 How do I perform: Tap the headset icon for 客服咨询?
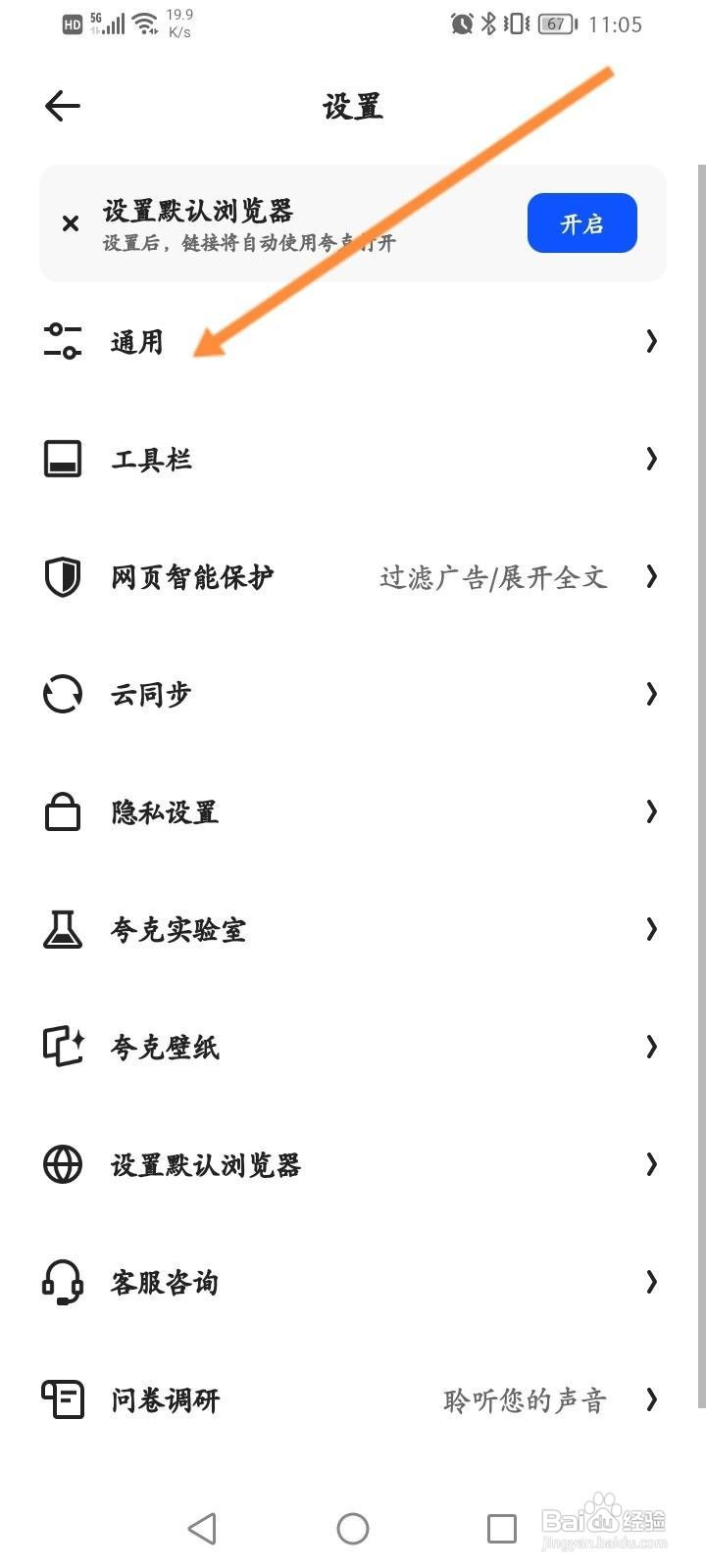[62, 1283]
